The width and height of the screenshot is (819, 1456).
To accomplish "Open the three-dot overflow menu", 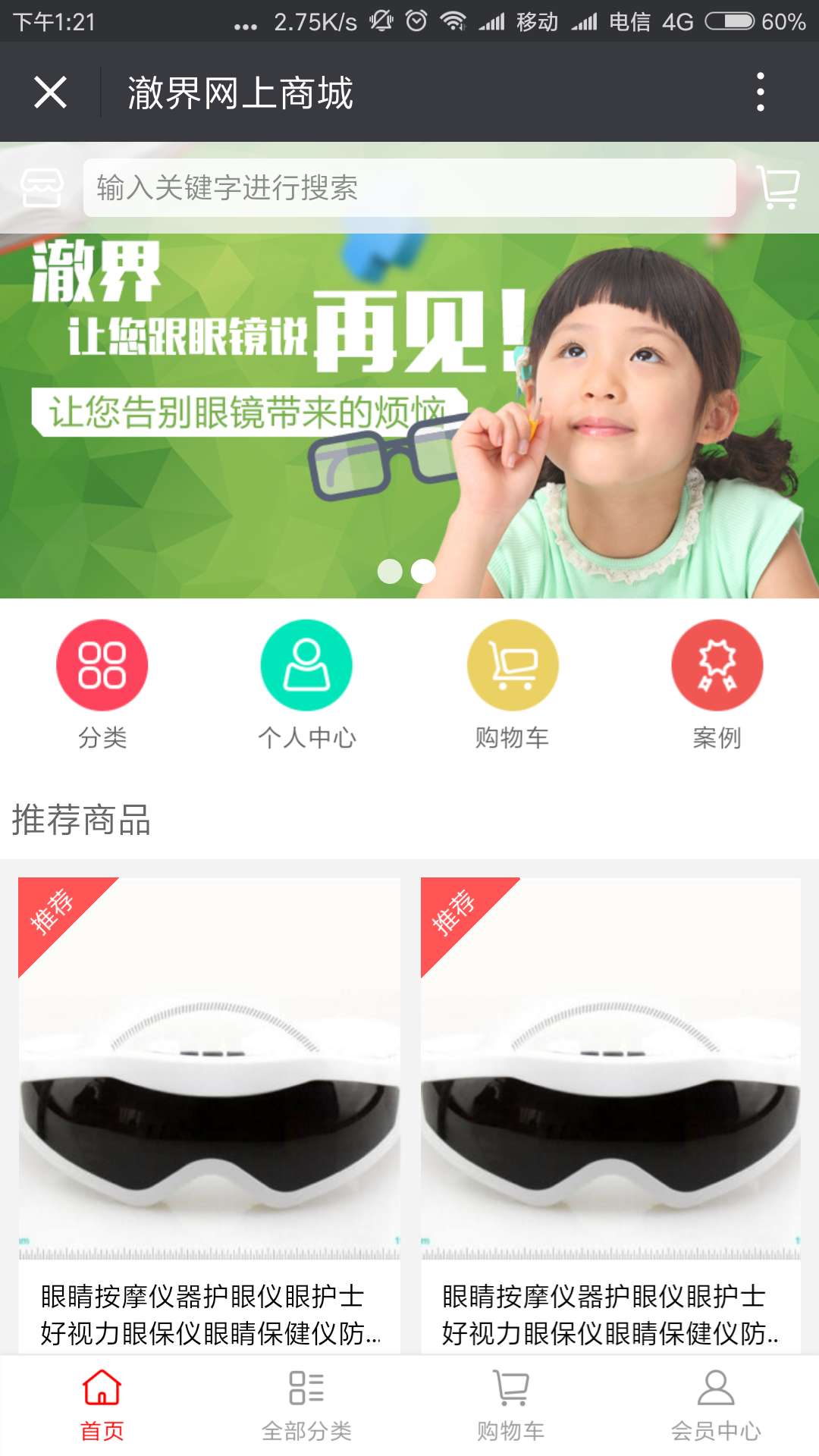I will point(760,93).
